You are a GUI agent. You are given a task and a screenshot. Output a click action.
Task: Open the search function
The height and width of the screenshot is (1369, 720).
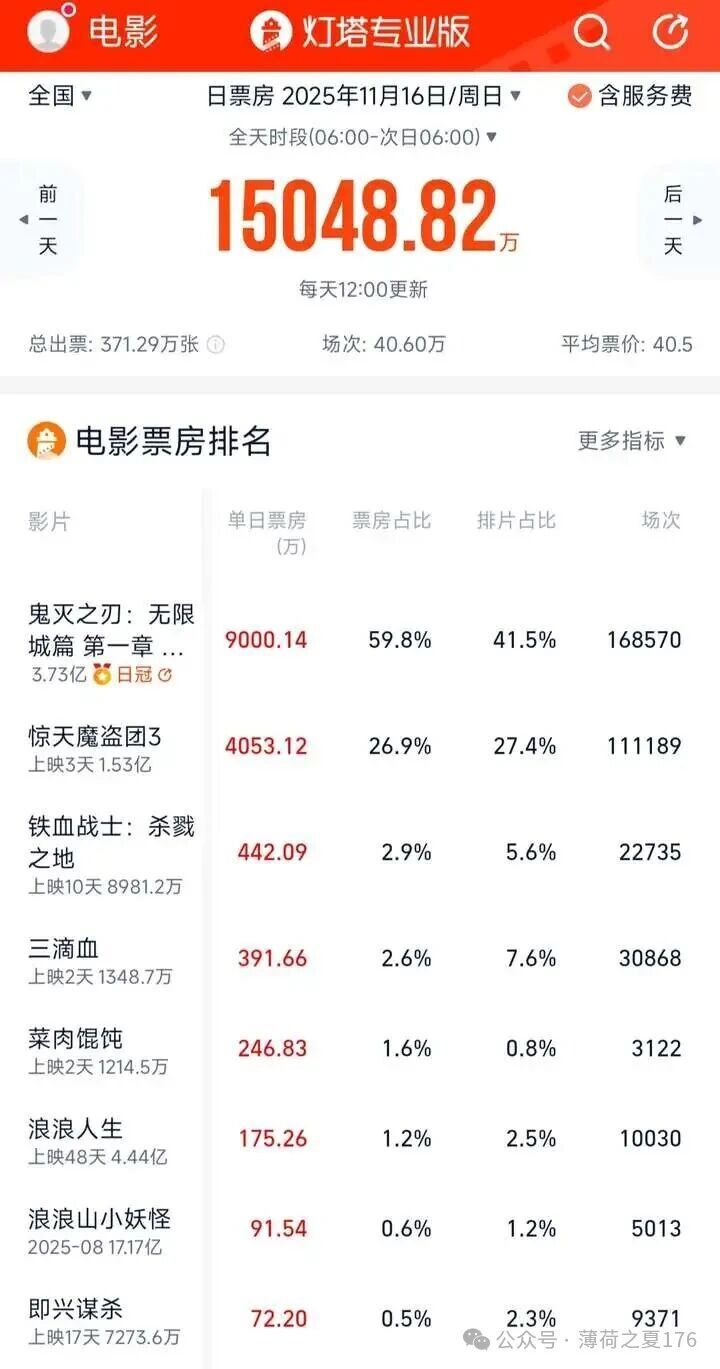coord(592,32)
